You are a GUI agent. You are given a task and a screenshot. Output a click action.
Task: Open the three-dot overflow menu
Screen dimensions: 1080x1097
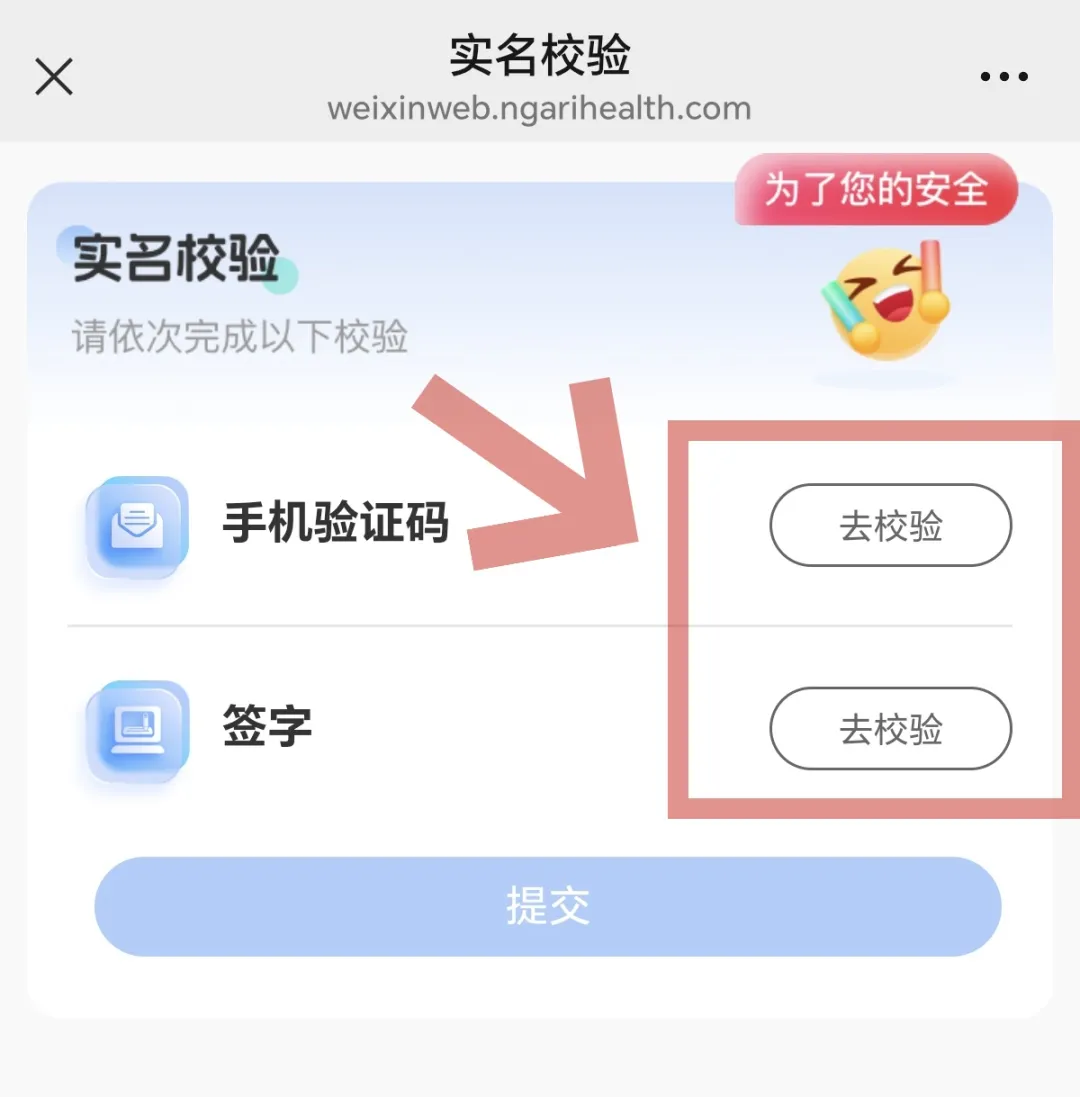1003,77
